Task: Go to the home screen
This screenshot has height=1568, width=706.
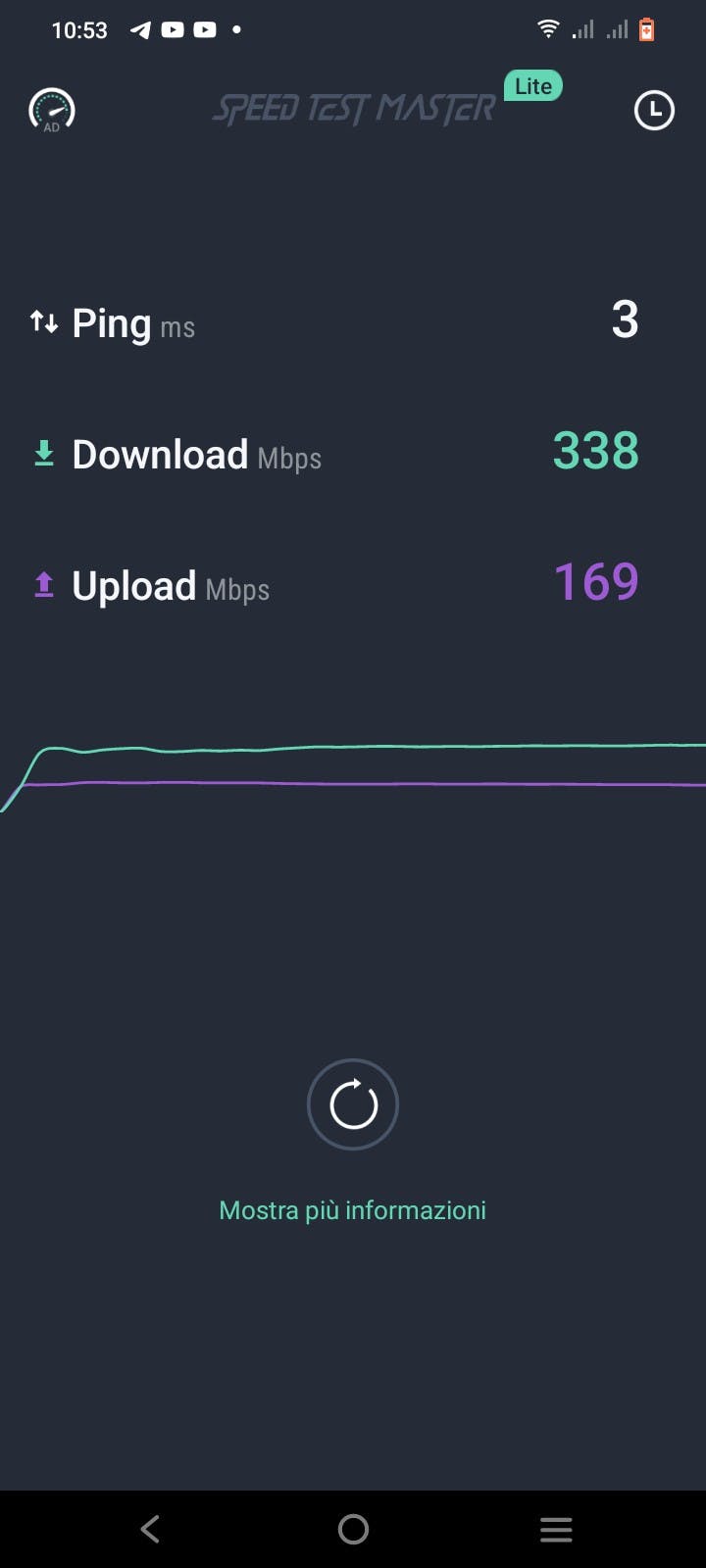Action: [x=353, y=1529]
